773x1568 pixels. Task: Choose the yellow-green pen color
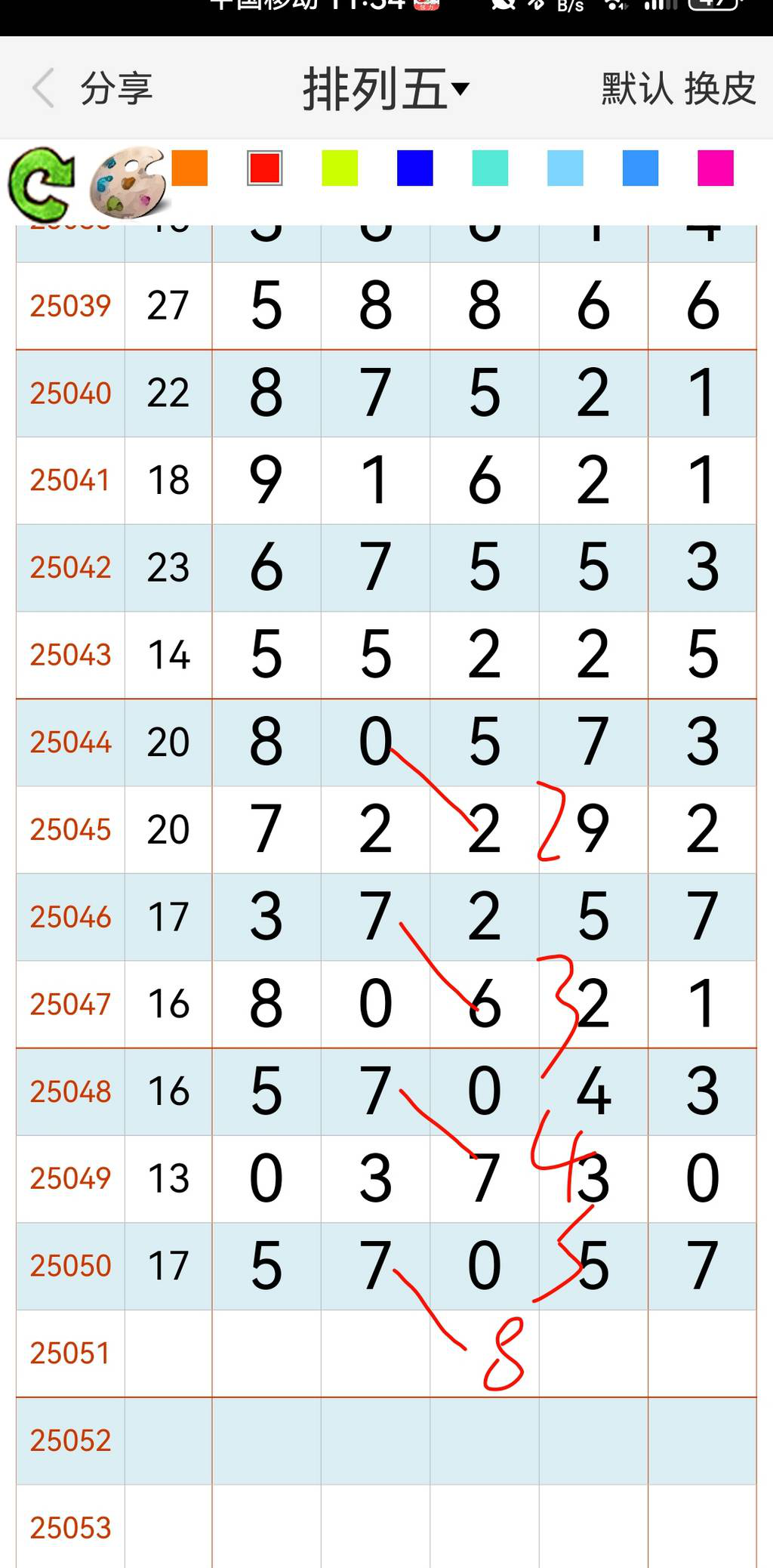(x=338, y=171)
